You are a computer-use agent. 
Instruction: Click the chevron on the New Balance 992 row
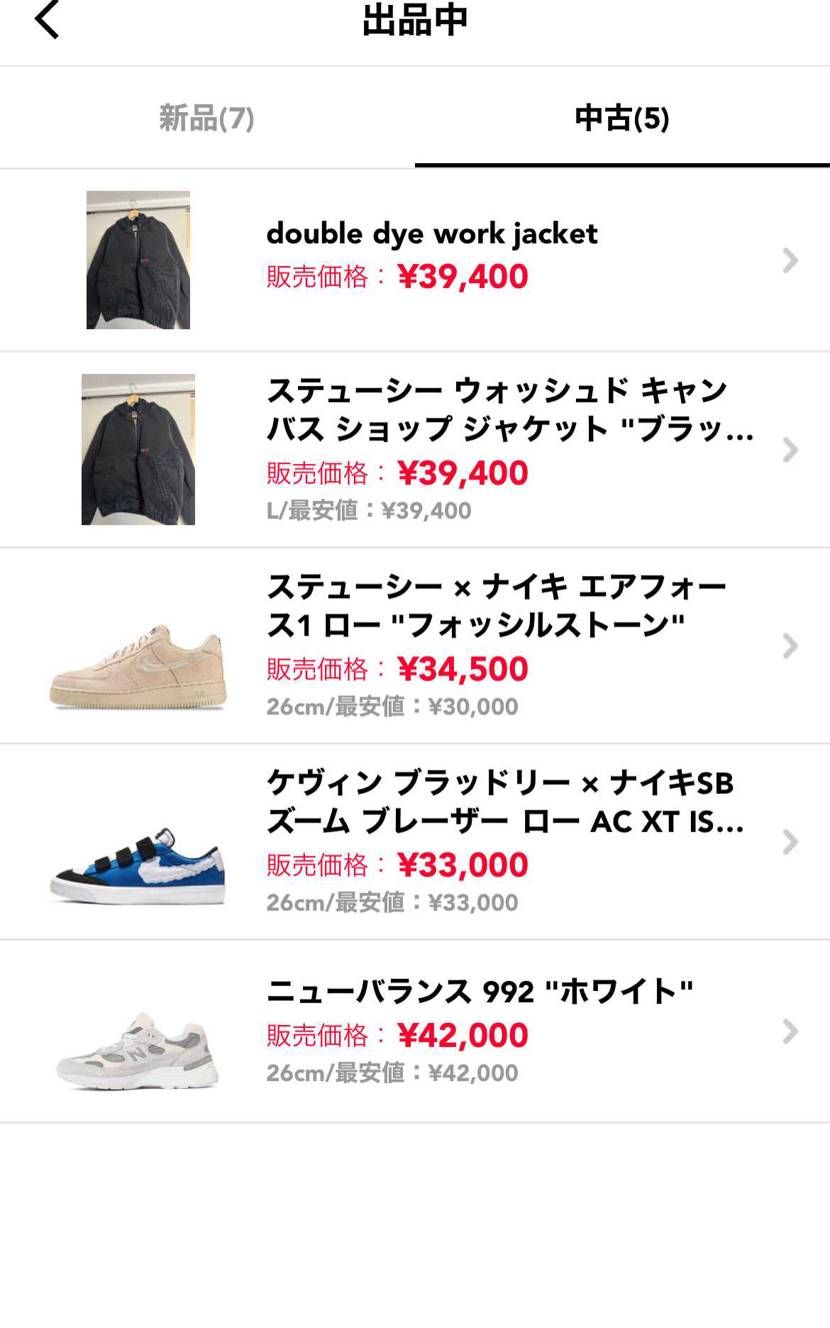point(791,1031)
